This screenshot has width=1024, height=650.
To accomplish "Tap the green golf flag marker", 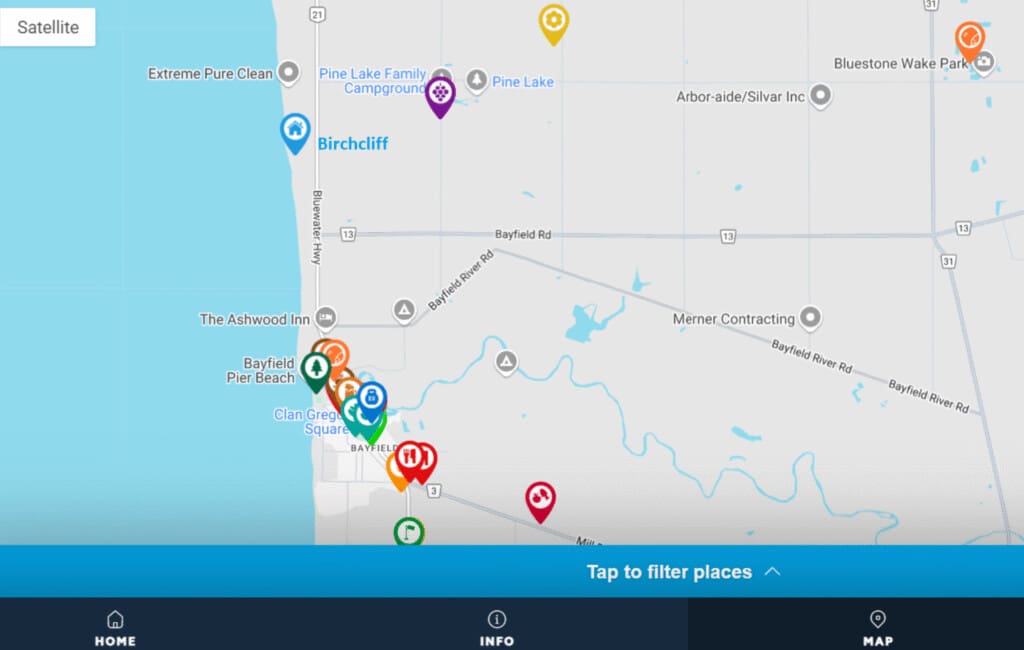I will 408,531.
